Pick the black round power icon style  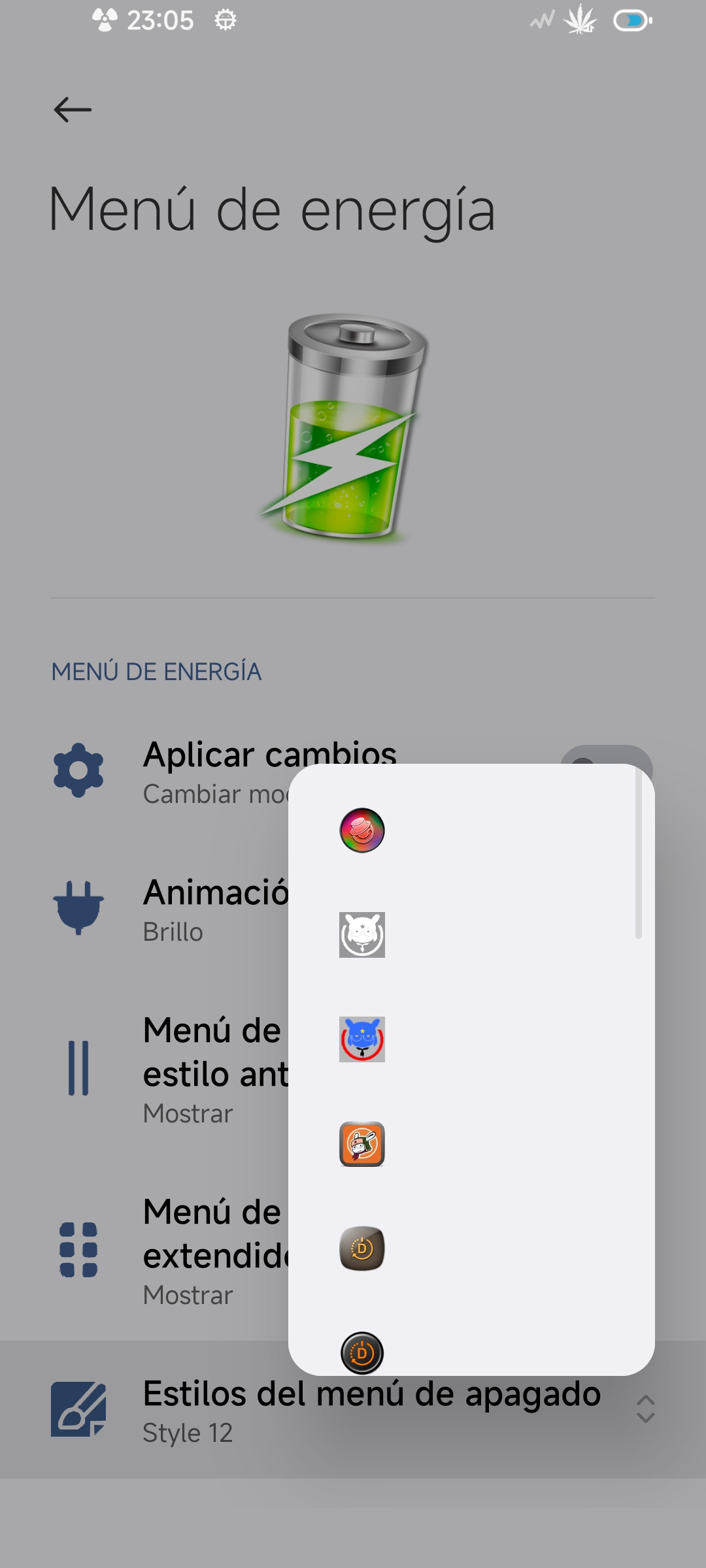(x=362, y=1352)
